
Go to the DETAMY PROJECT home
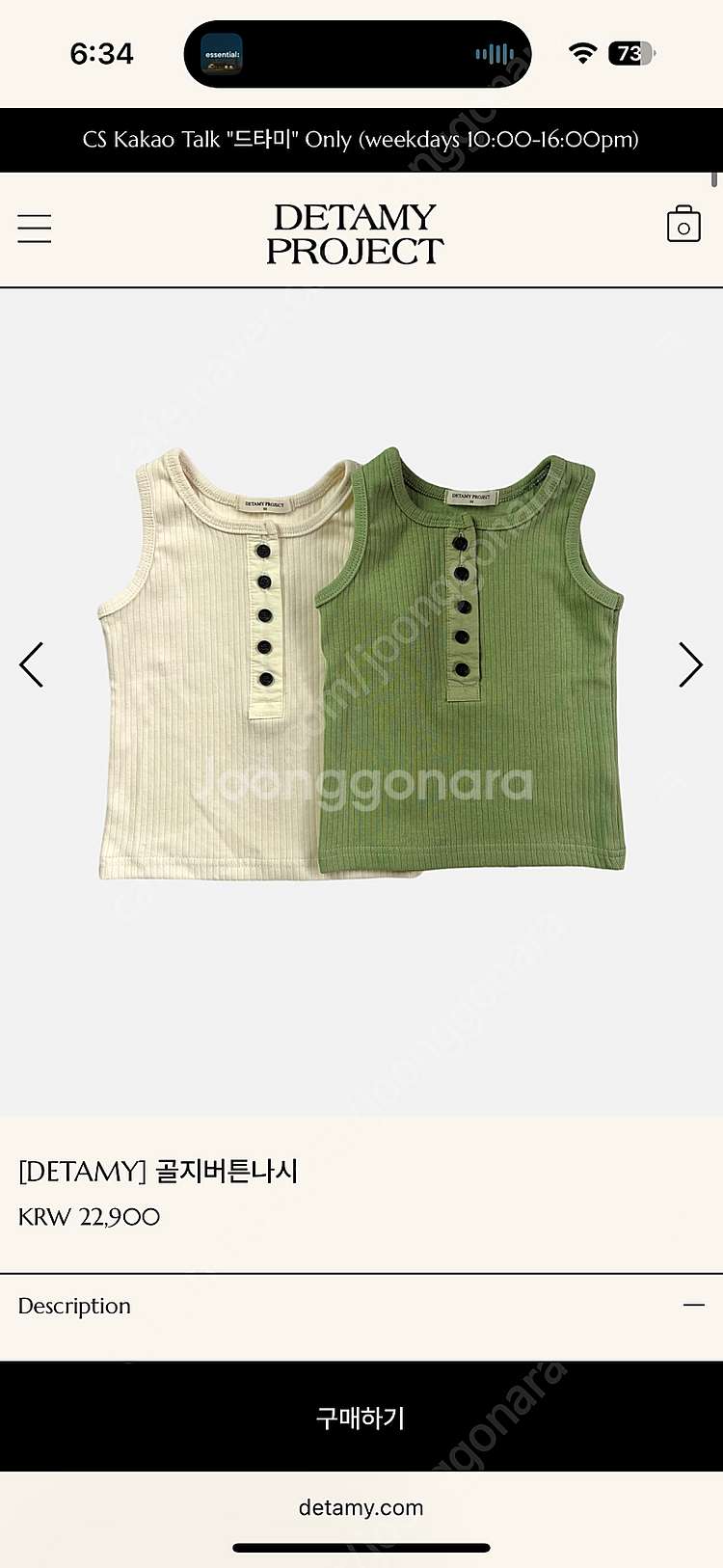(x=355, y=233)
